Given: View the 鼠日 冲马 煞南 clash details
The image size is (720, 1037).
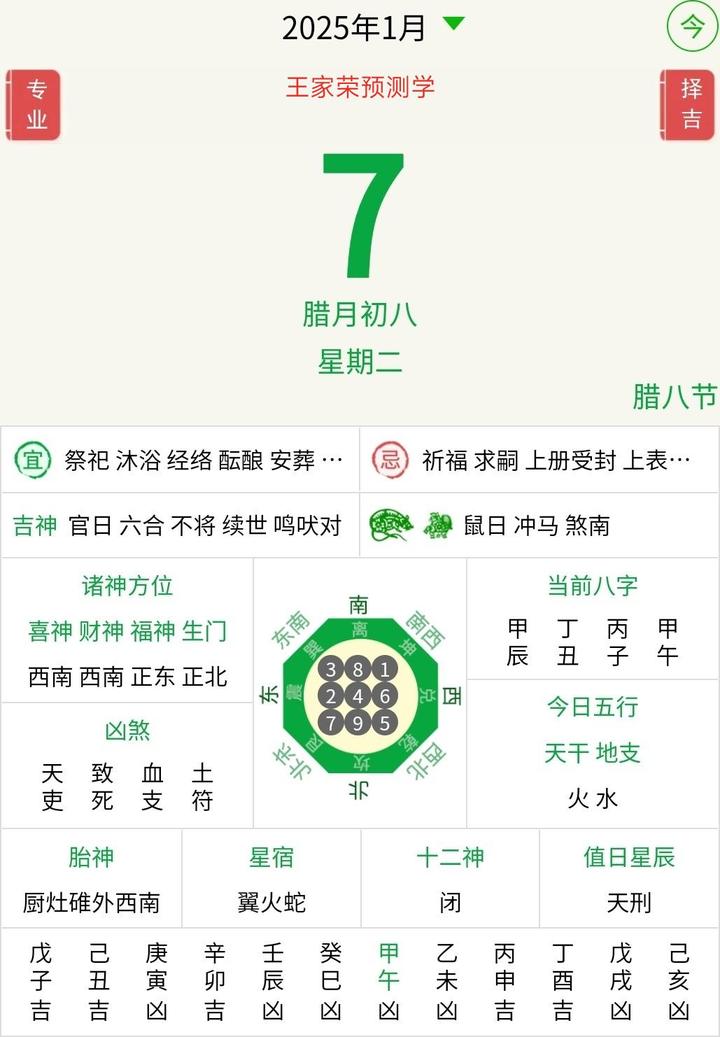Looking at the screenshot, I should click(x=540, y=526).
